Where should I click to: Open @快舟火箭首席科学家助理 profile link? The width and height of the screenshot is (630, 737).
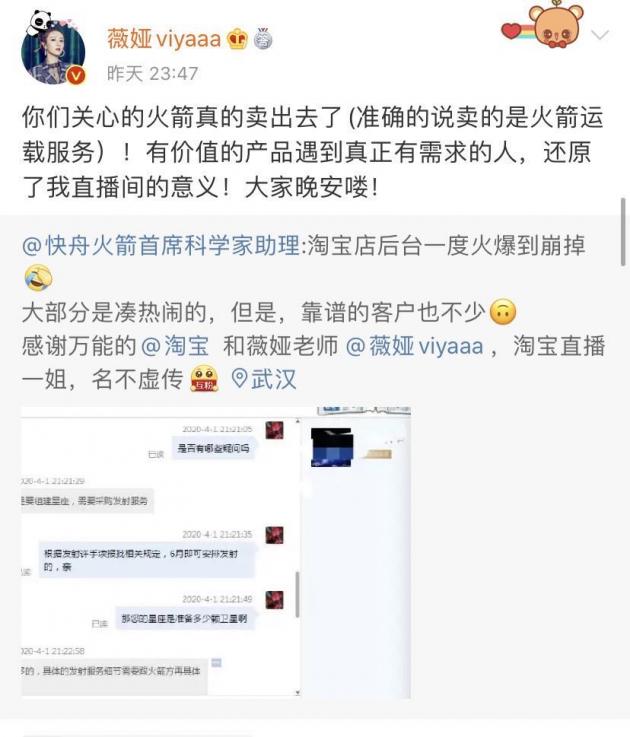(161, 245)
